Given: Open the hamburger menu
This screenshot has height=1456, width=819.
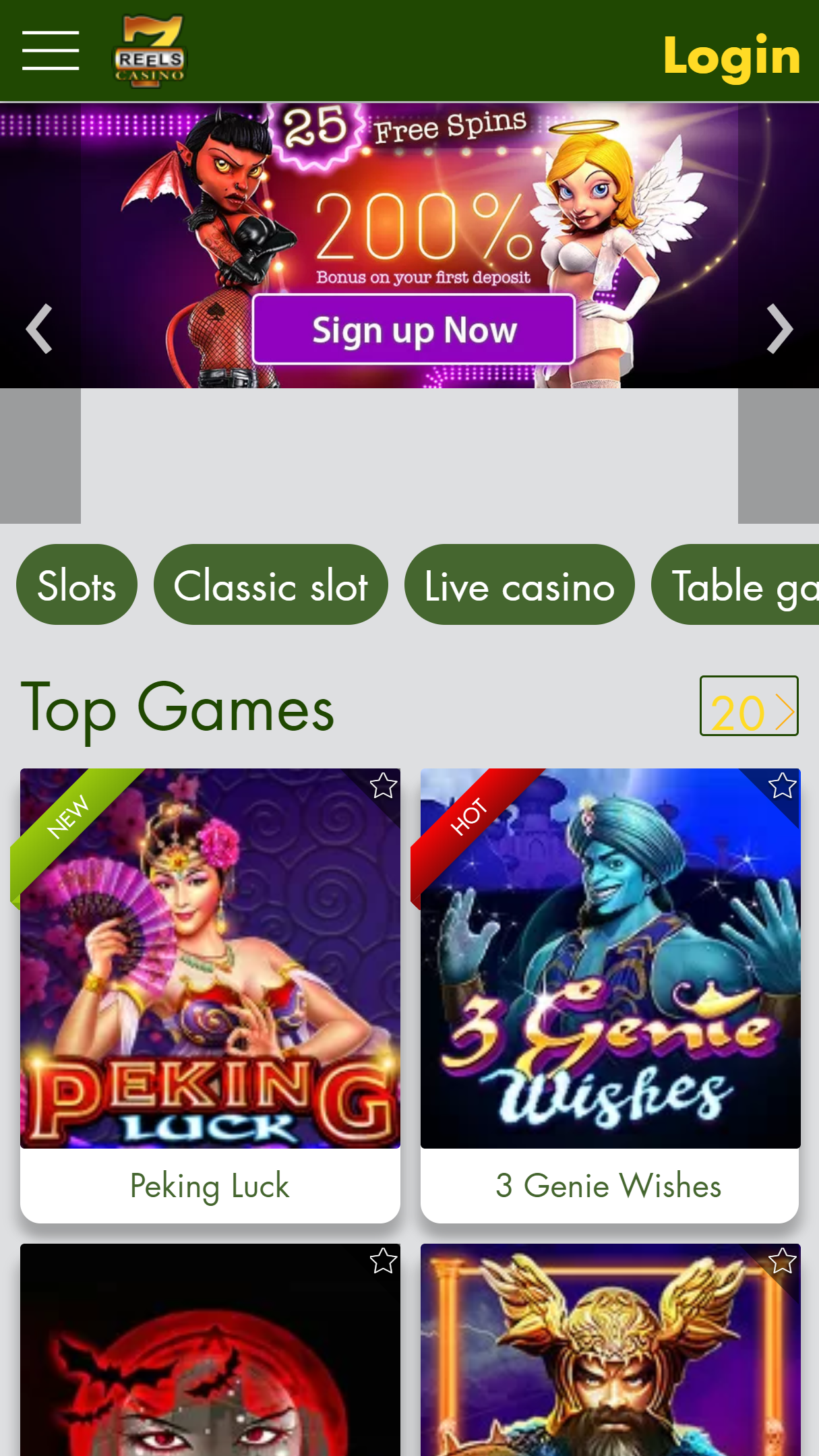Looking at the screenshot, I should pos(51,51).
